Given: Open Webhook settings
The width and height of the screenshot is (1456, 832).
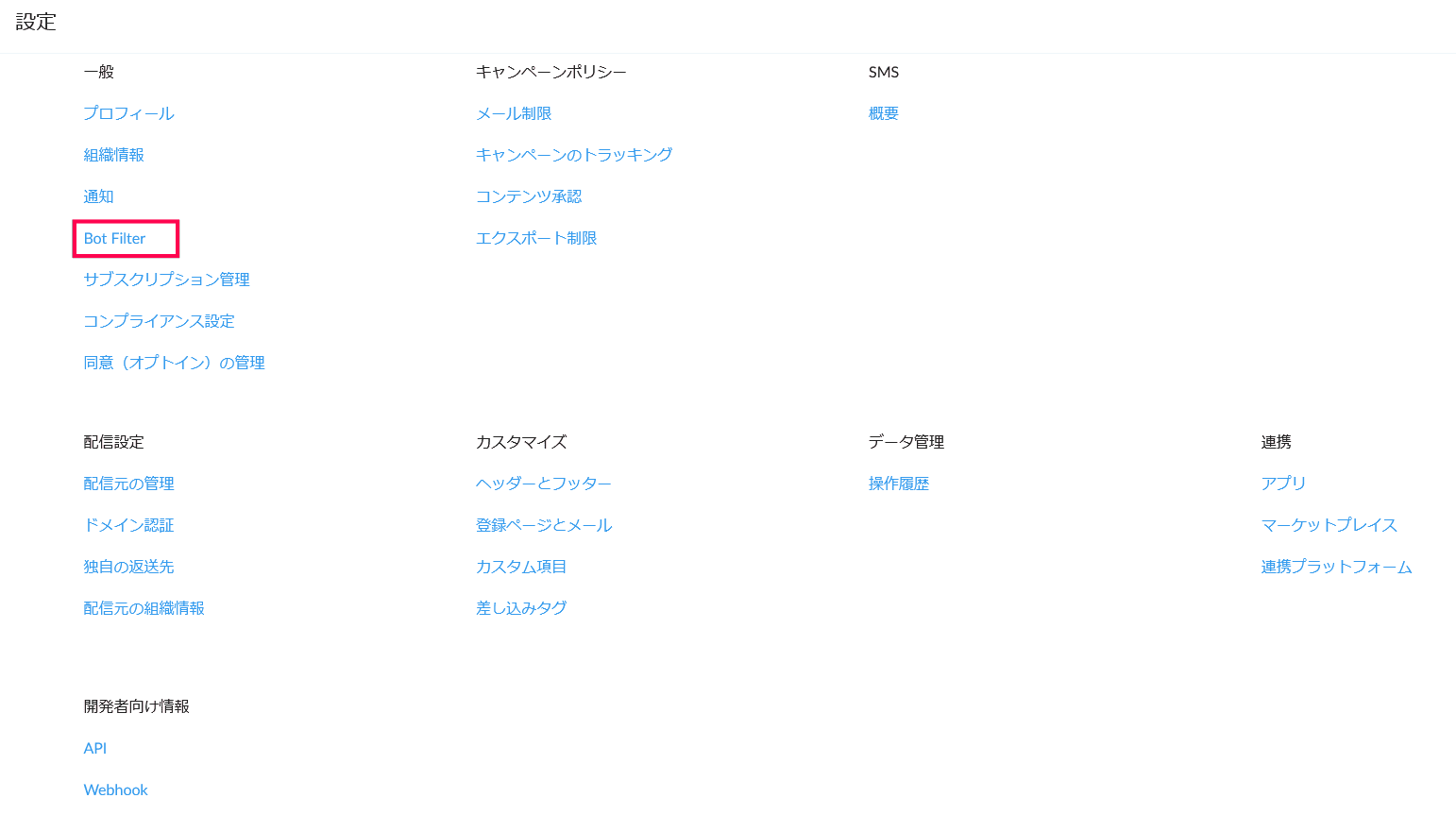Looking at the screenshot, I should point(115,790).
